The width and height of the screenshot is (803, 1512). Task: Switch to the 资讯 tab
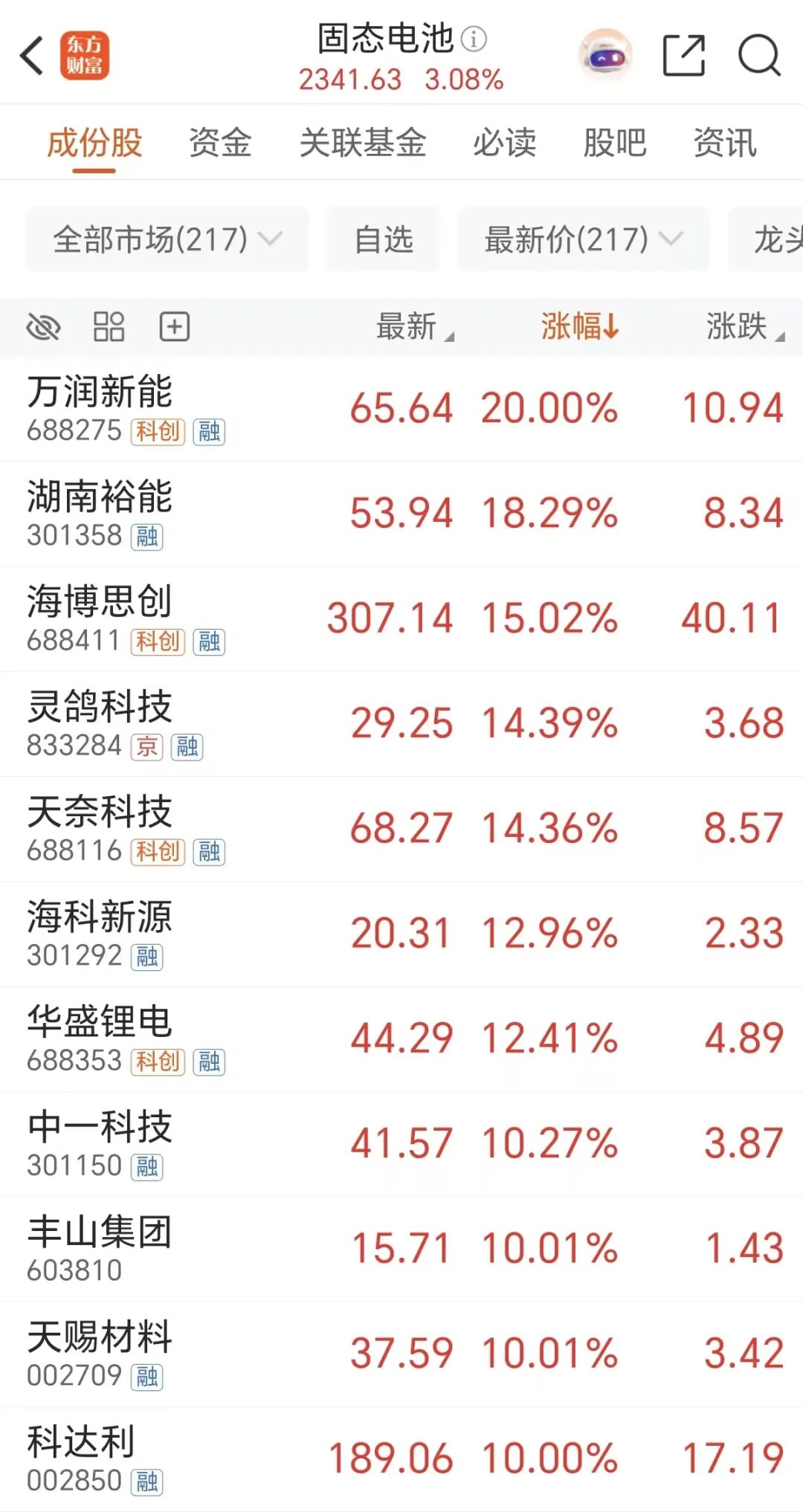(x=725, y=142)
